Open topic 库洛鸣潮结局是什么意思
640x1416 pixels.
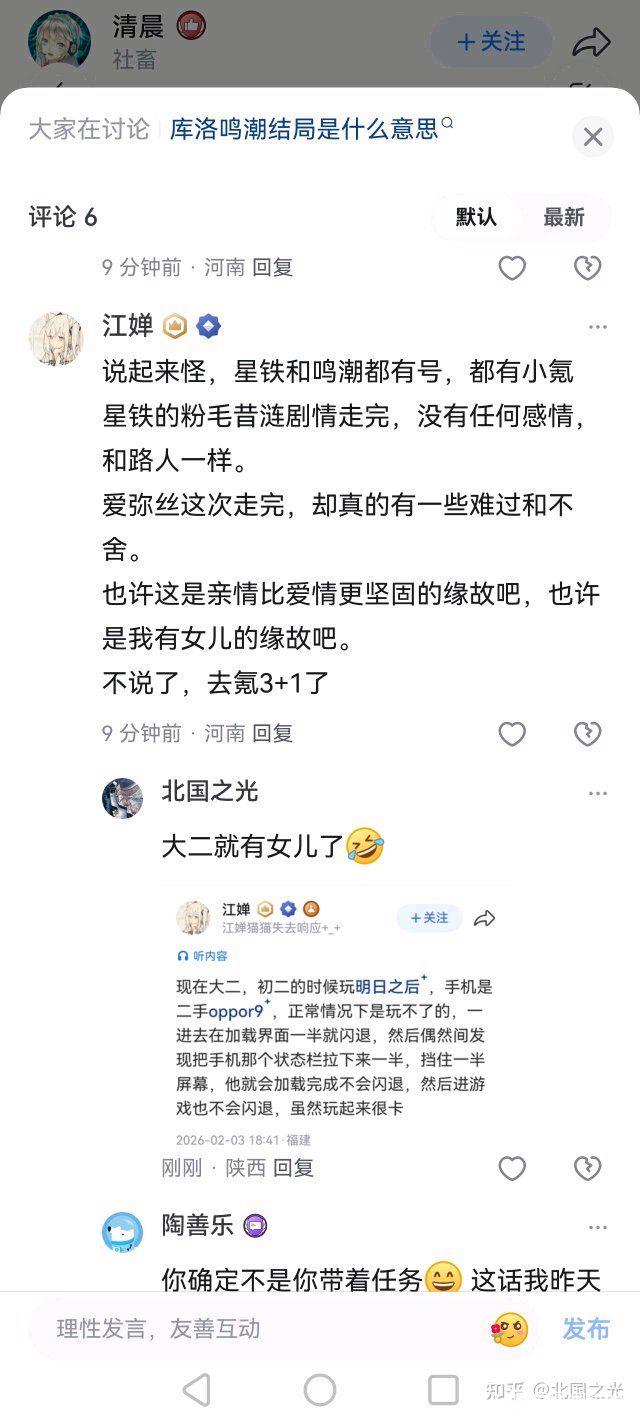[x=304, y=129]
